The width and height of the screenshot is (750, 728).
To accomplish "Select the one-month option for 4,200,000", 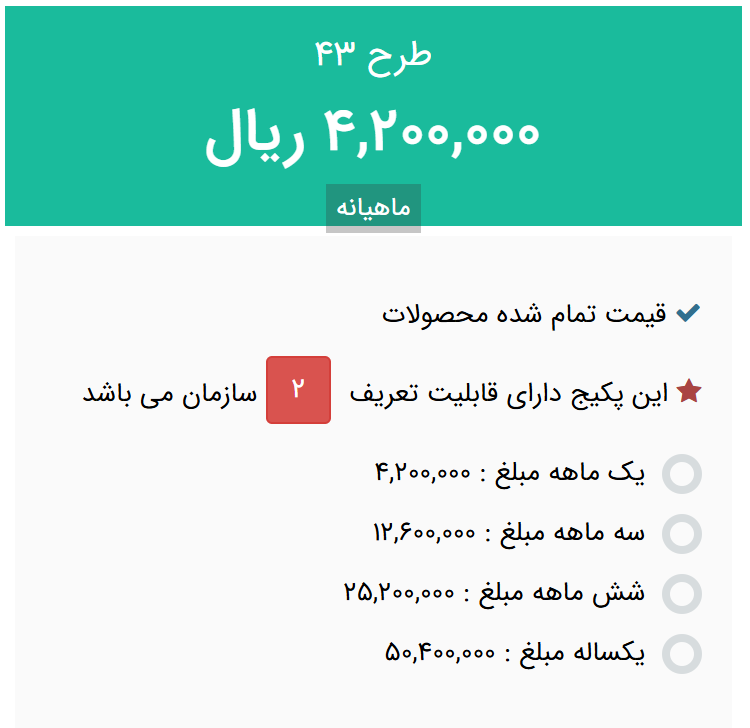I will (x=682, y=474).
